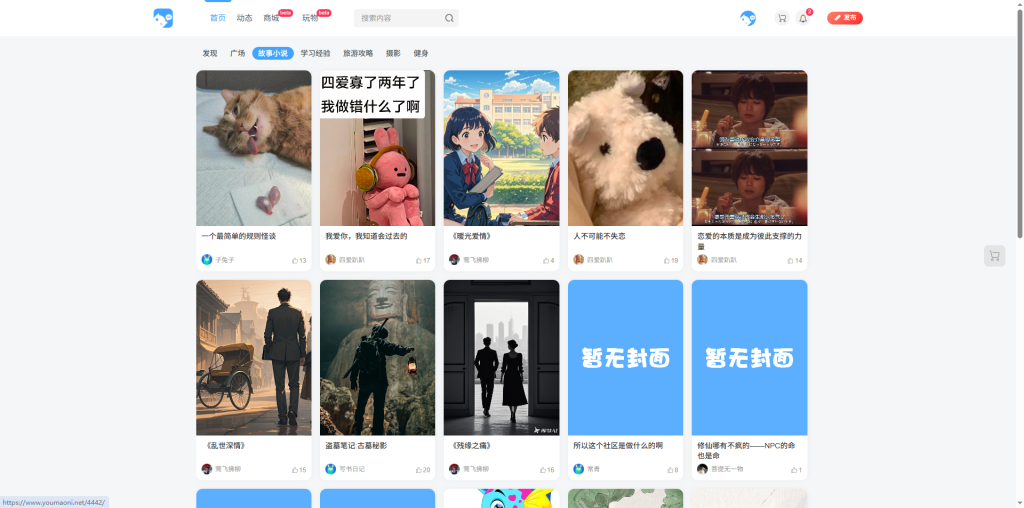Open the shopping cart in header
Screen dimensions: 1024x508
tap(781, 18)
